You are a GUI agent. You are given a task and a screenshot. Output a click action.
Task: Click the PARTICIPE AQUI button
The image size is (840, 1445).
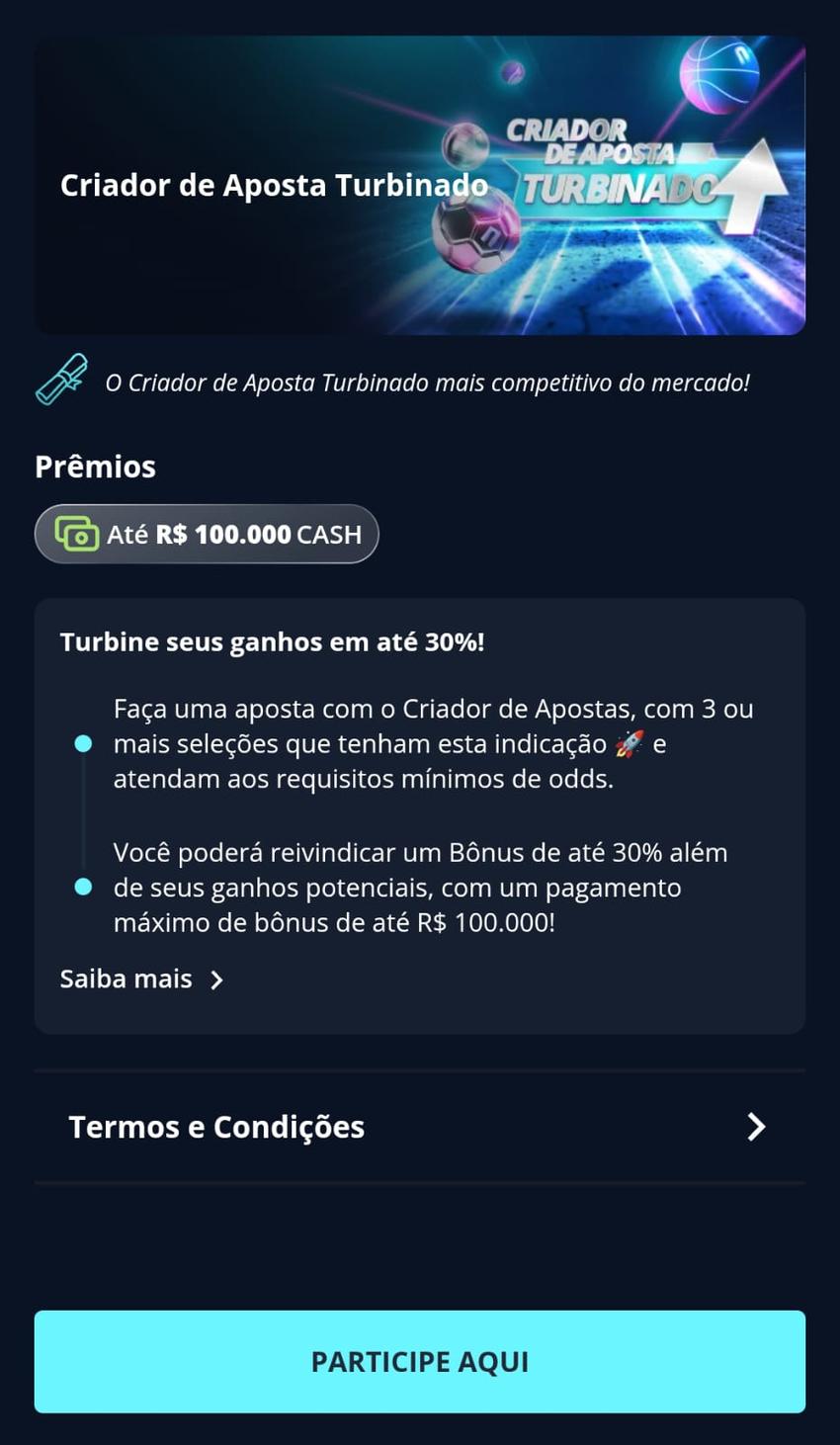(419, 1361)
